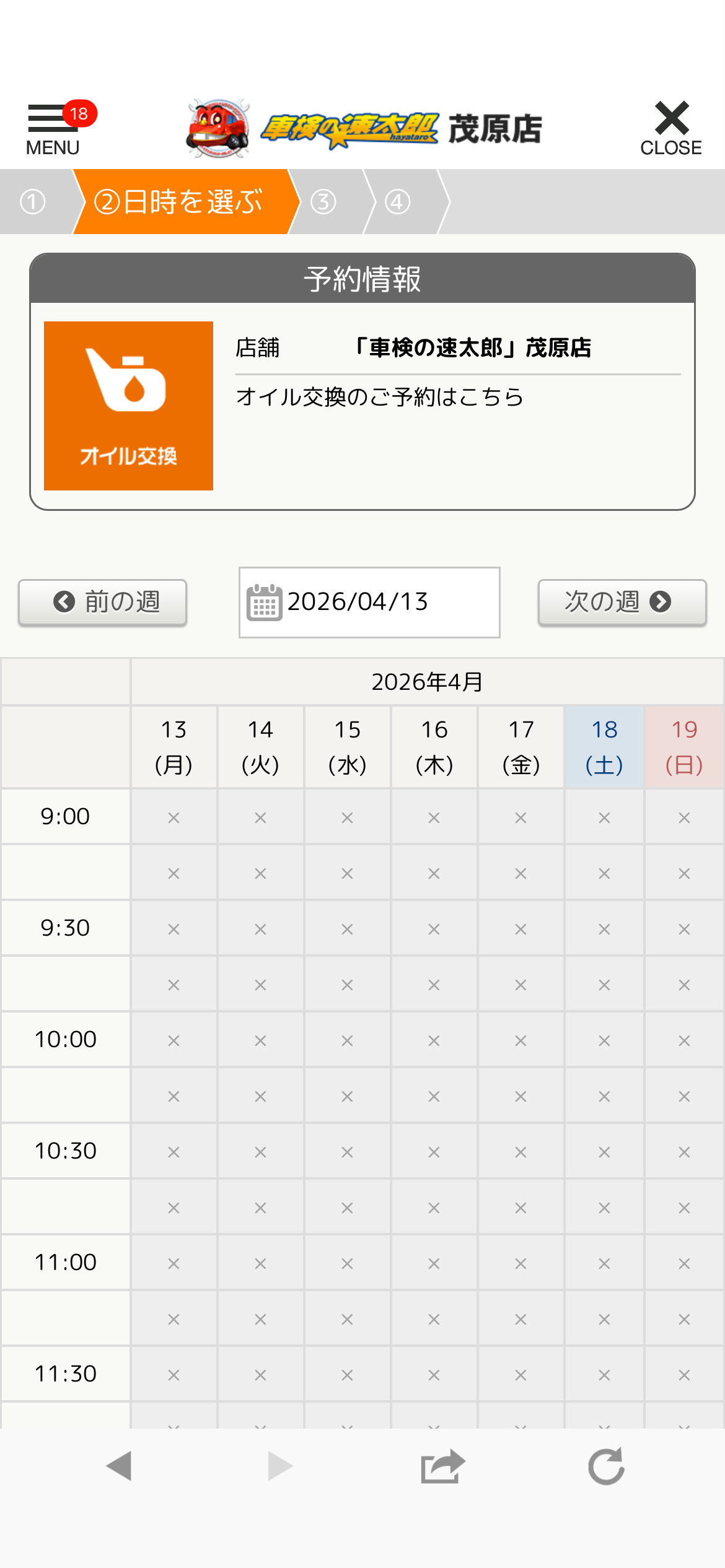
Task: Go to next week with 次の週
Action: point(622,602)
